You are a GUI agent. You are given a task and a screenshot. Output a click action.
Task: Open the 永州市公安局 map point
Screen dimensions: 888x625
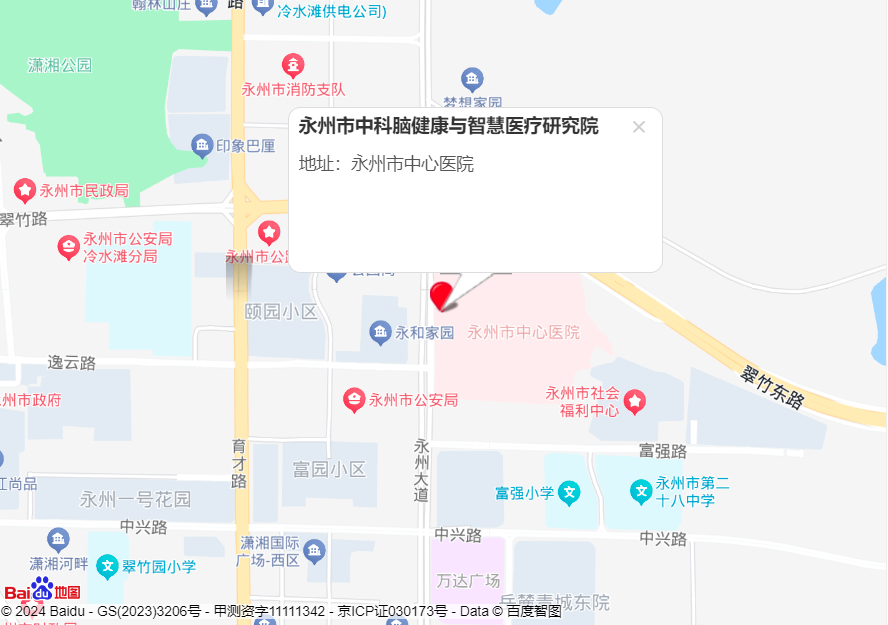(354, 400)
